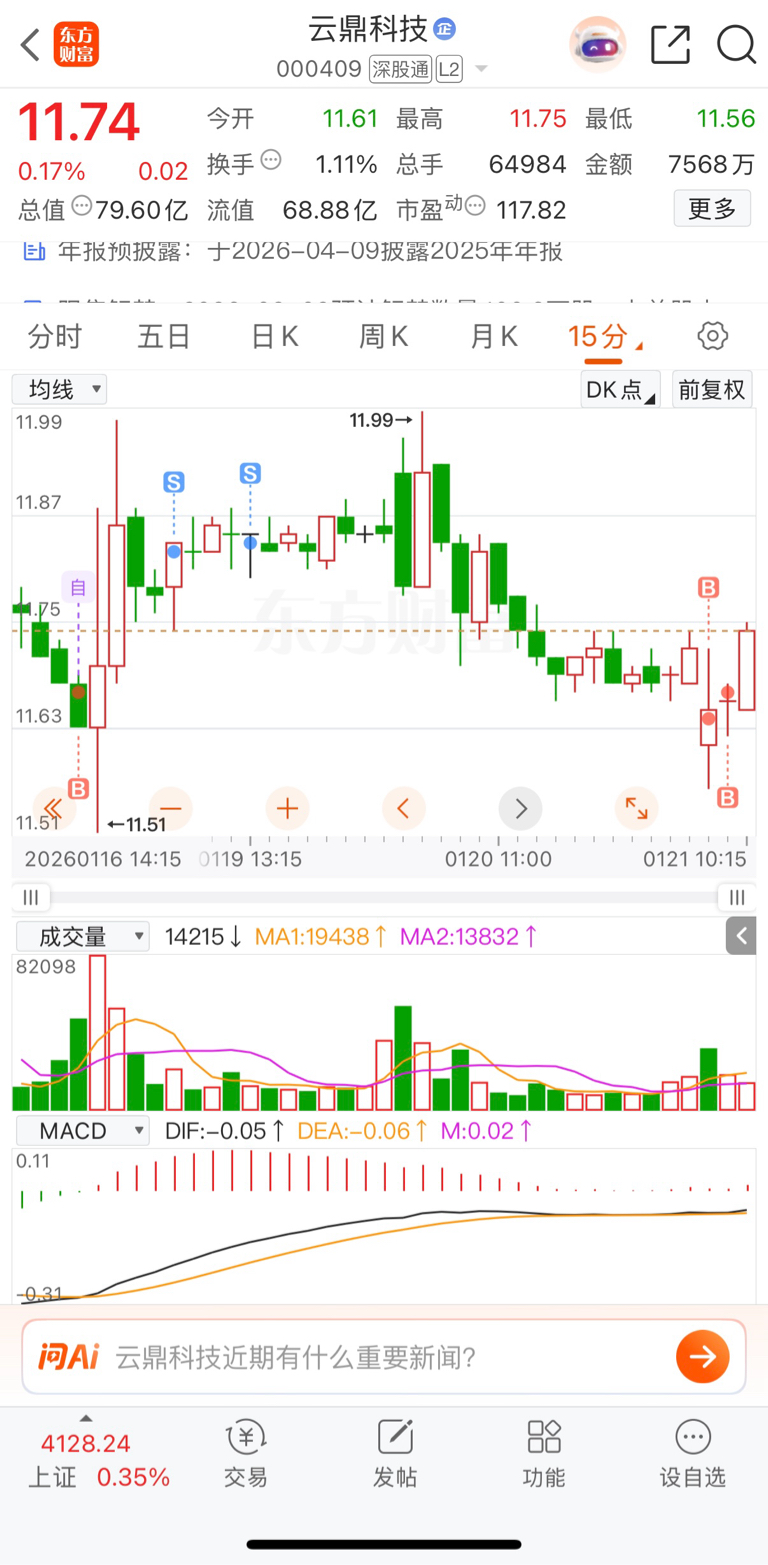Zoom out the K-line chart with minus
768x1565 pixels.
click(171, 808)
